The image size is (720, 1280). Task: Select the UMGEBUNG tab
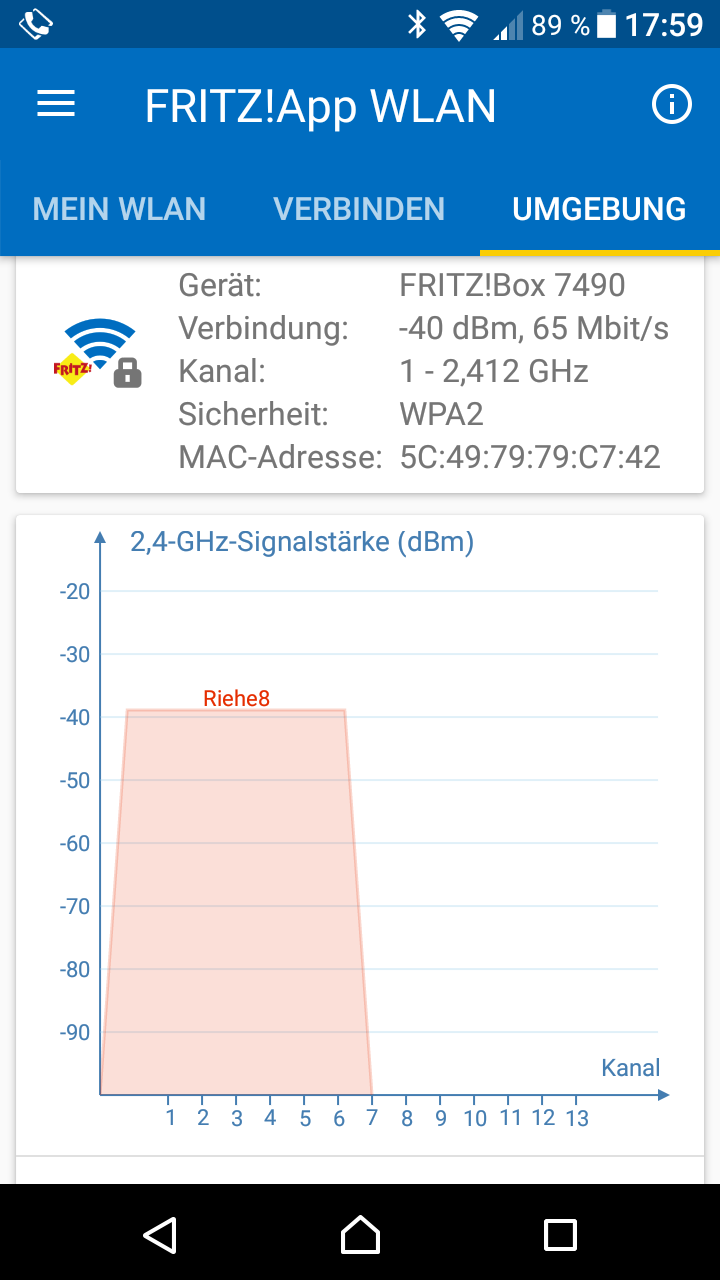click(x=599, y=209)
